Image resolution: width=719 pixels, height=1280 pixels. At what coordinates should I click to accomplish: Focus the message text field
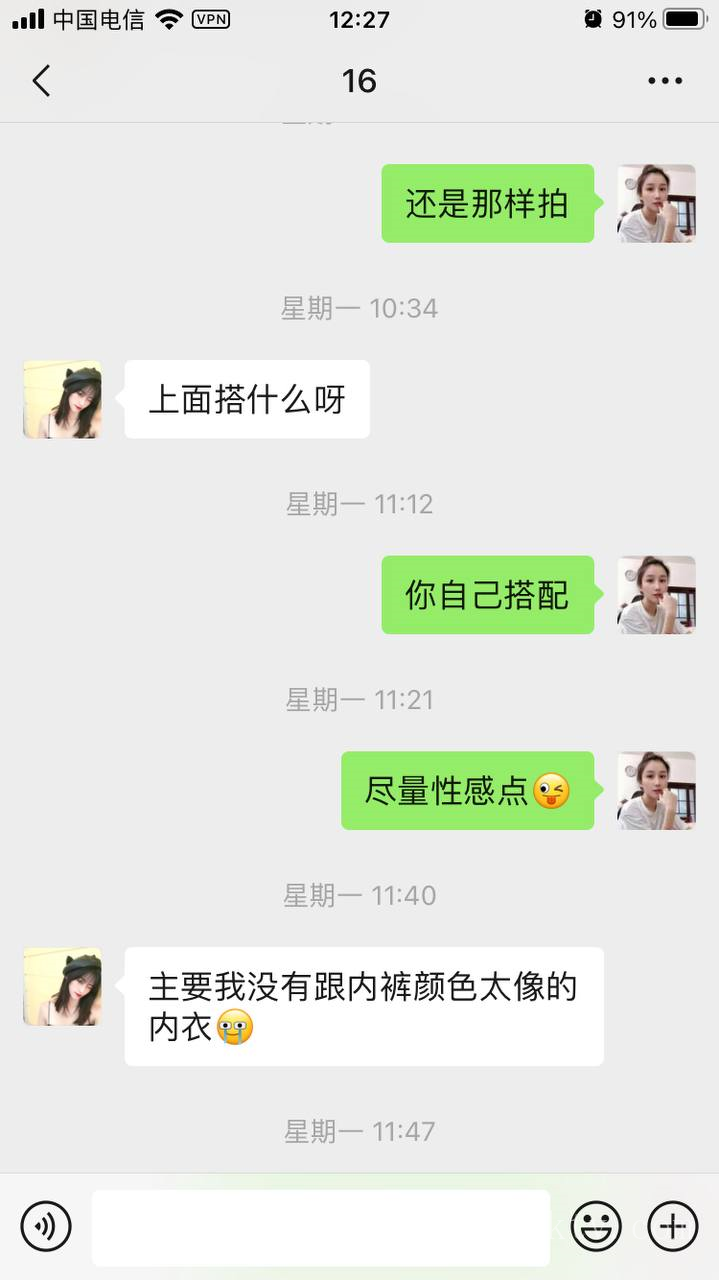pyautogui.click(x=321, y=1227)
